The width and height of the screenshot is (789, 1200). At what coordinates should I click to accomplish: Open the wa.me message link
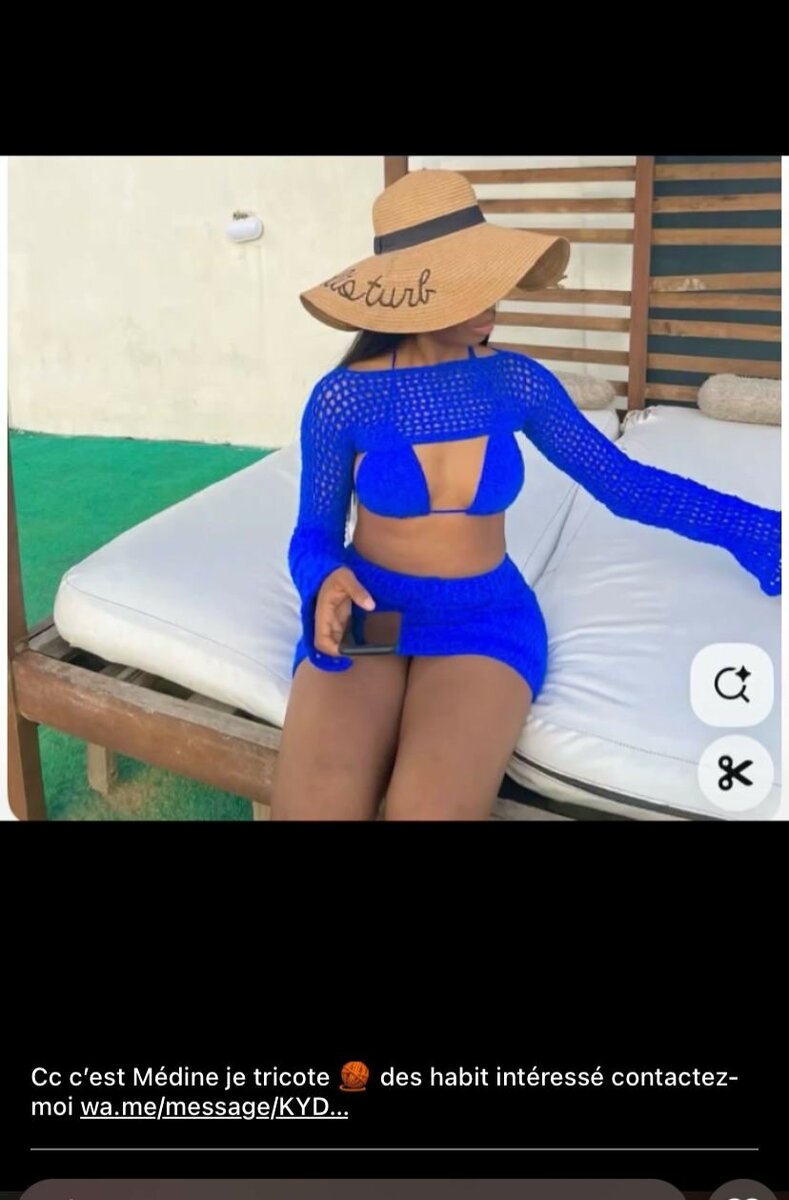pos(214,1108)
